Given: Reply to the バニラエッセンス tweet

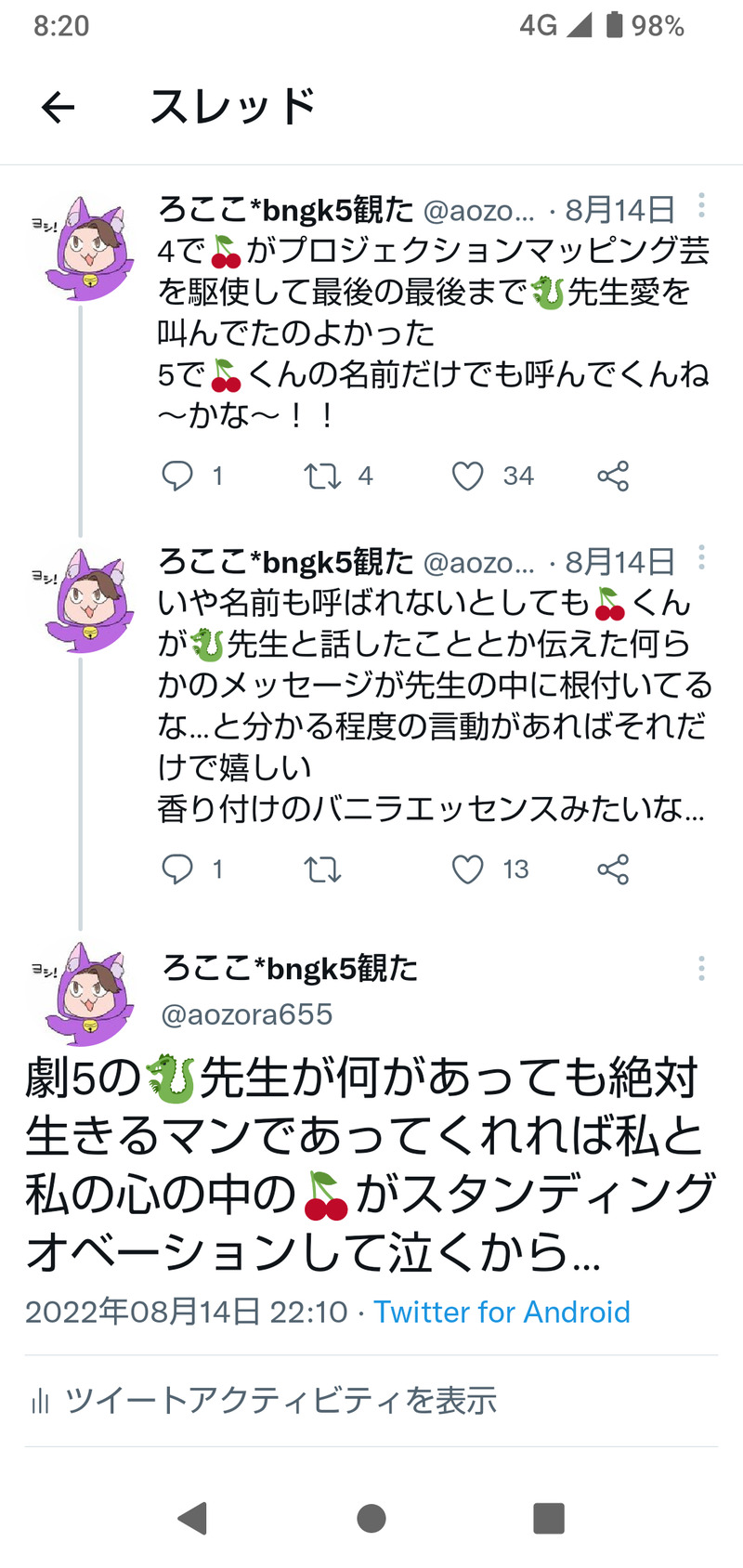Looking at the screenshot, I should tap(177, 869).
